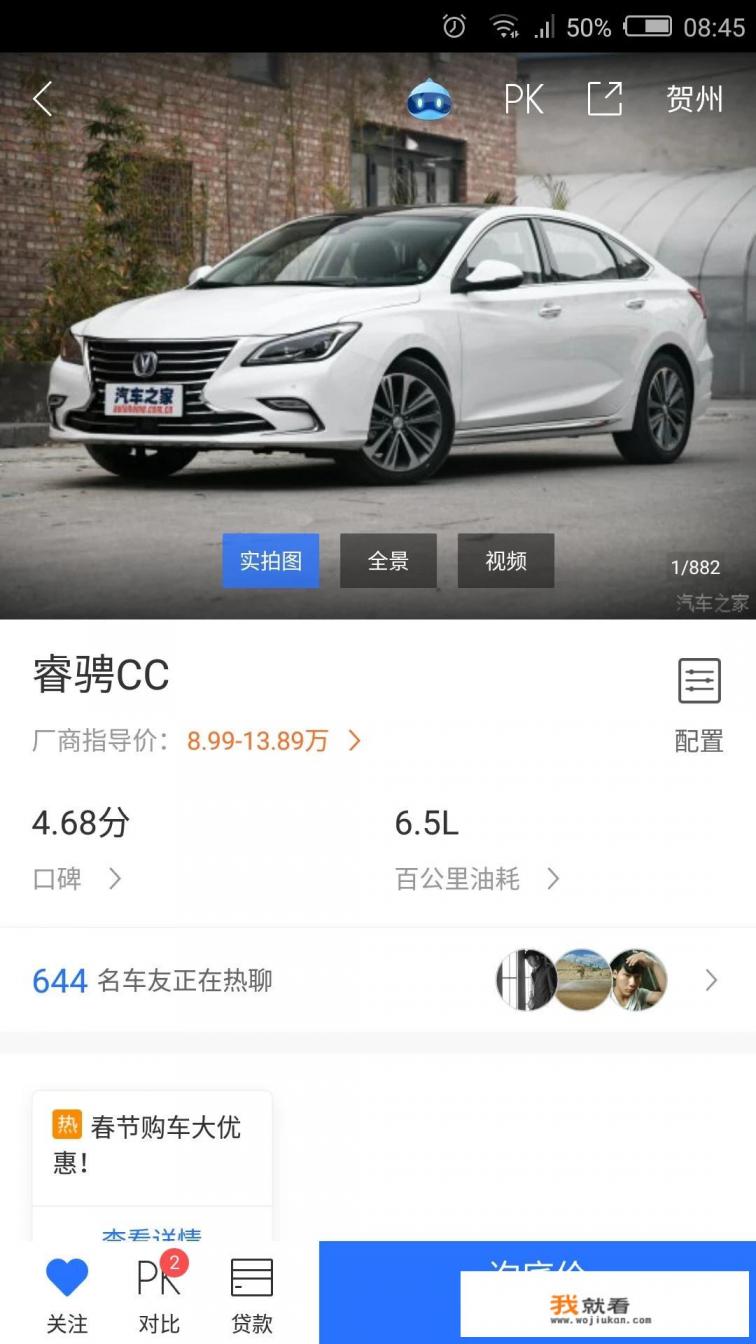Switch to the 全景 panorama view
The height and width of the screenshot is (1344, 756).
click(388, 561)
